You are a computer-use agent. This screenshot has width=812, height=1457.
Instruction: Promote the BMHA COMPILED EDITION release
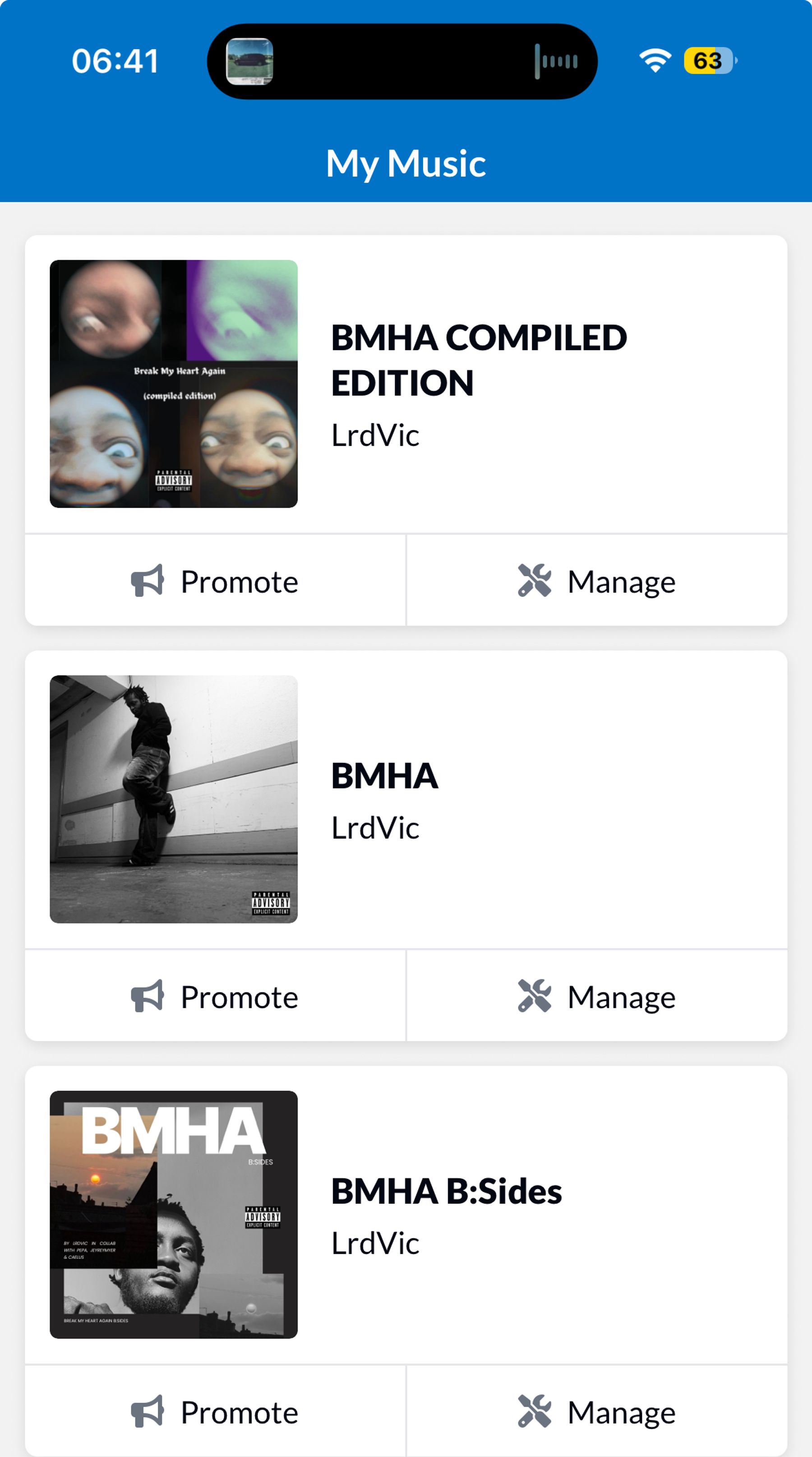[215, 581]
